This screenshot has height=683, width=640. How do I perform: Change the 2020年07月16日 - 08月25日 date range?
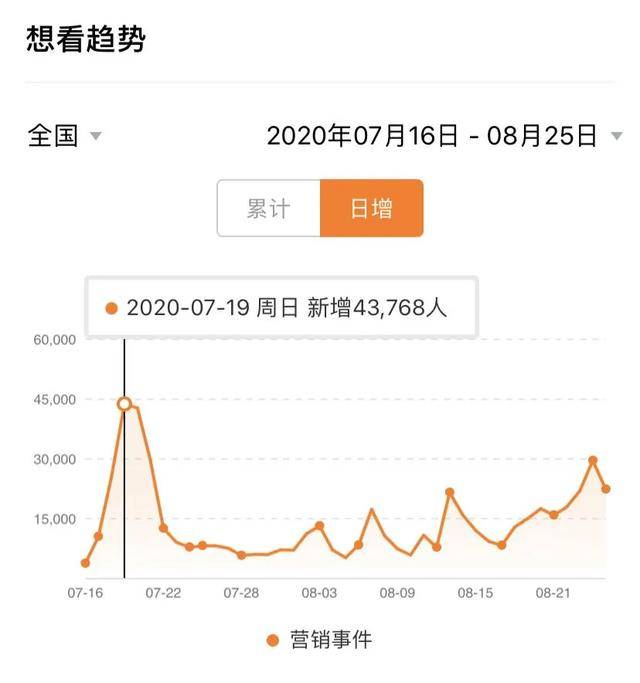click(444, 136)
